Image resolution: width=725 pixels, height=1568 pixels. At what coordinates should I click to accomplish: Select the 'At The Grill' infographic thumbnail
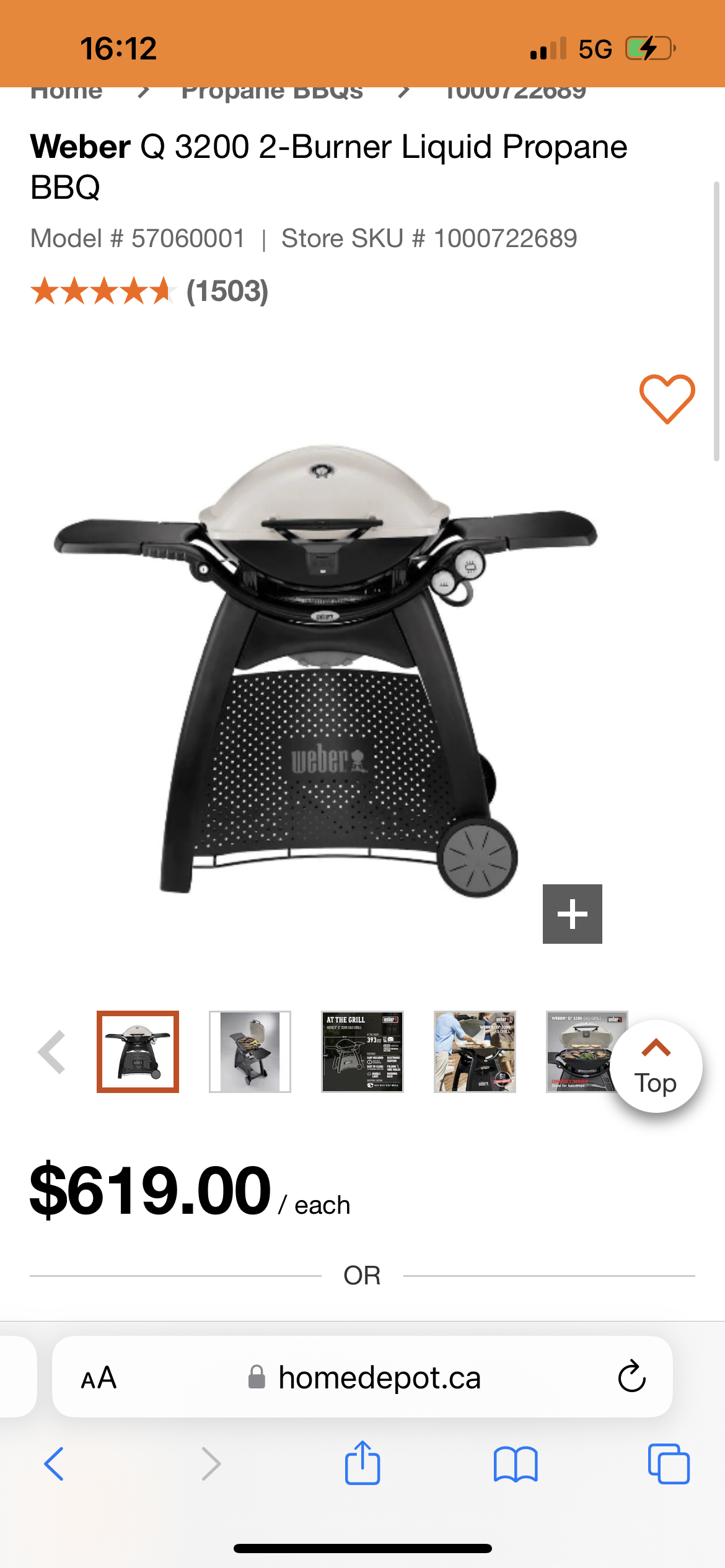tap(362, 1052)
